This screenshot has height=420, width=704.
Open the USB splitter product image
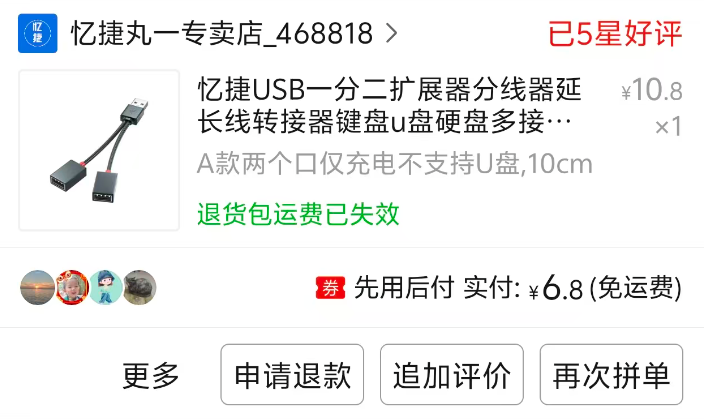pos(99,150)
